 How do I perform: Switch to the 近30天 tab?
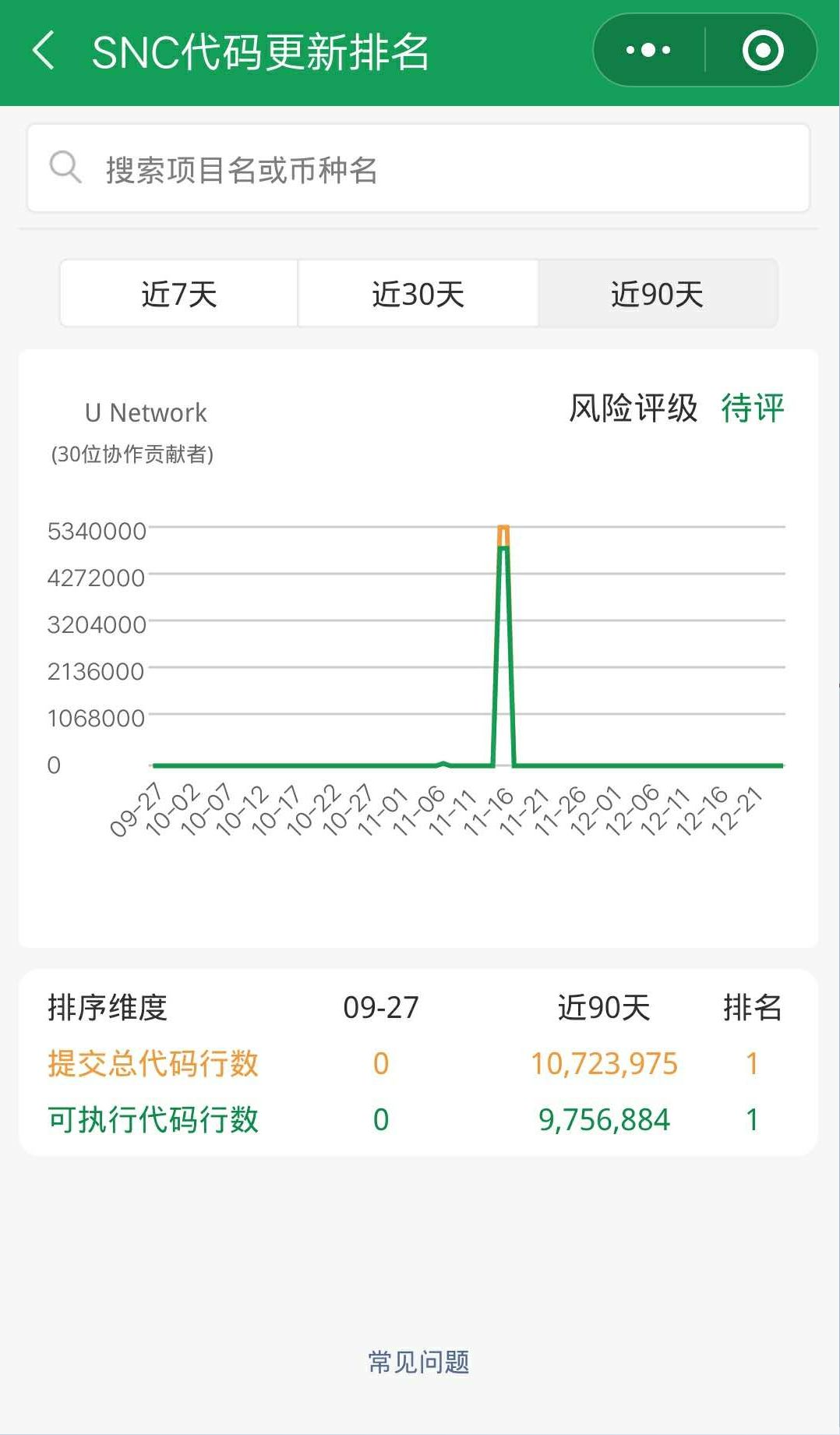click(x=418, y=294)
